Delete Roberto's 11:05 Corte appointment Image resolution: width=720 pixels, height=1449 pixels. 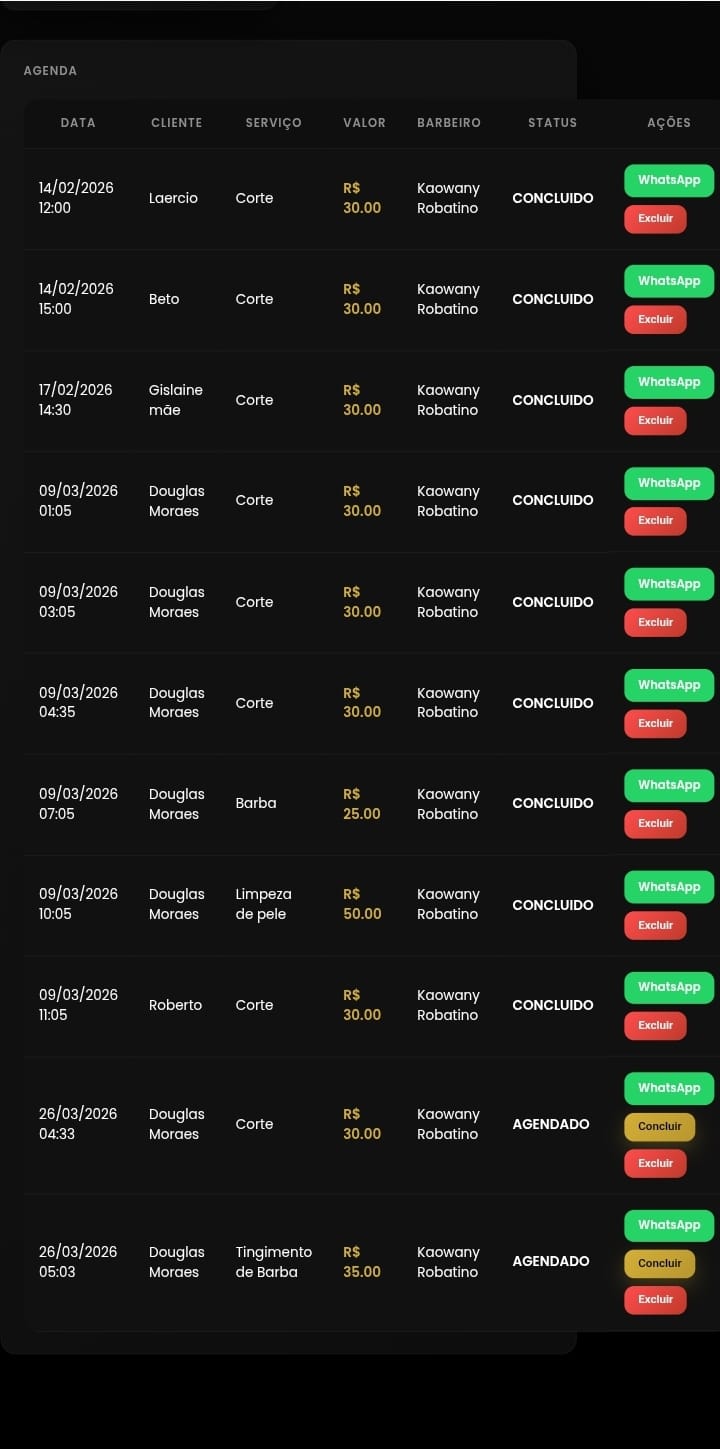655,1025
